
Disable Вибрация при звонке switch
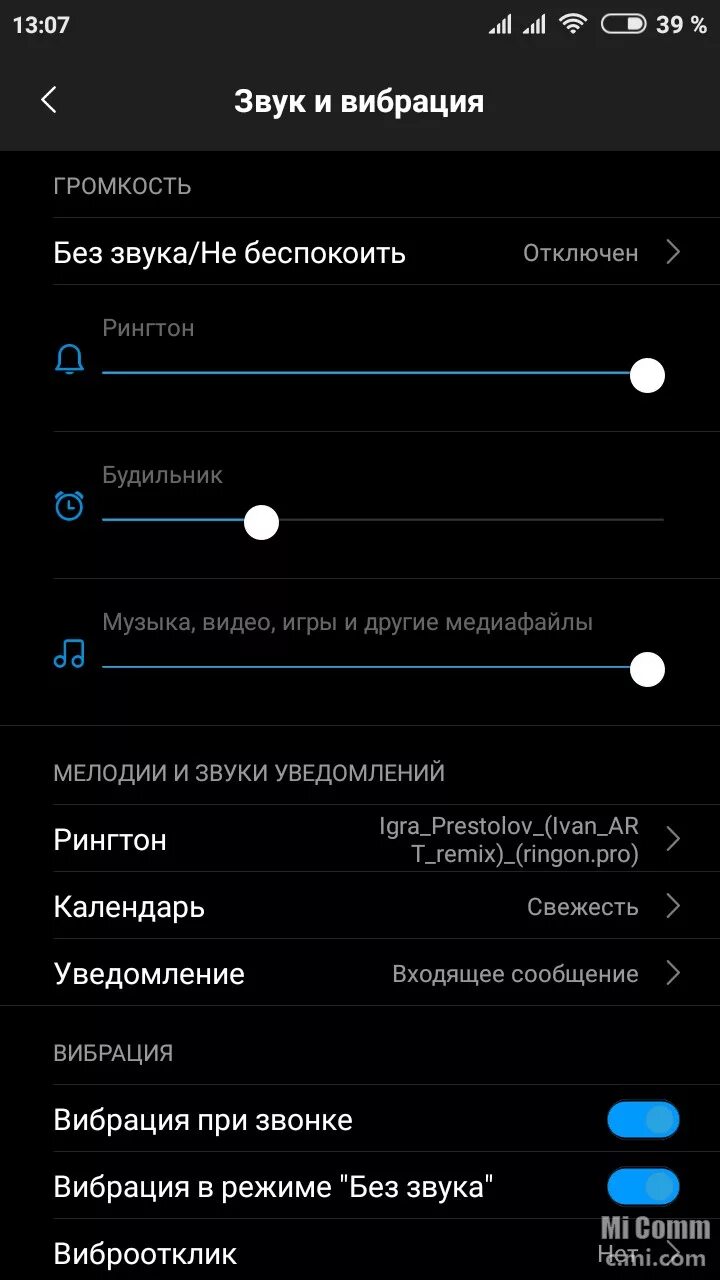coord(642,1120)
